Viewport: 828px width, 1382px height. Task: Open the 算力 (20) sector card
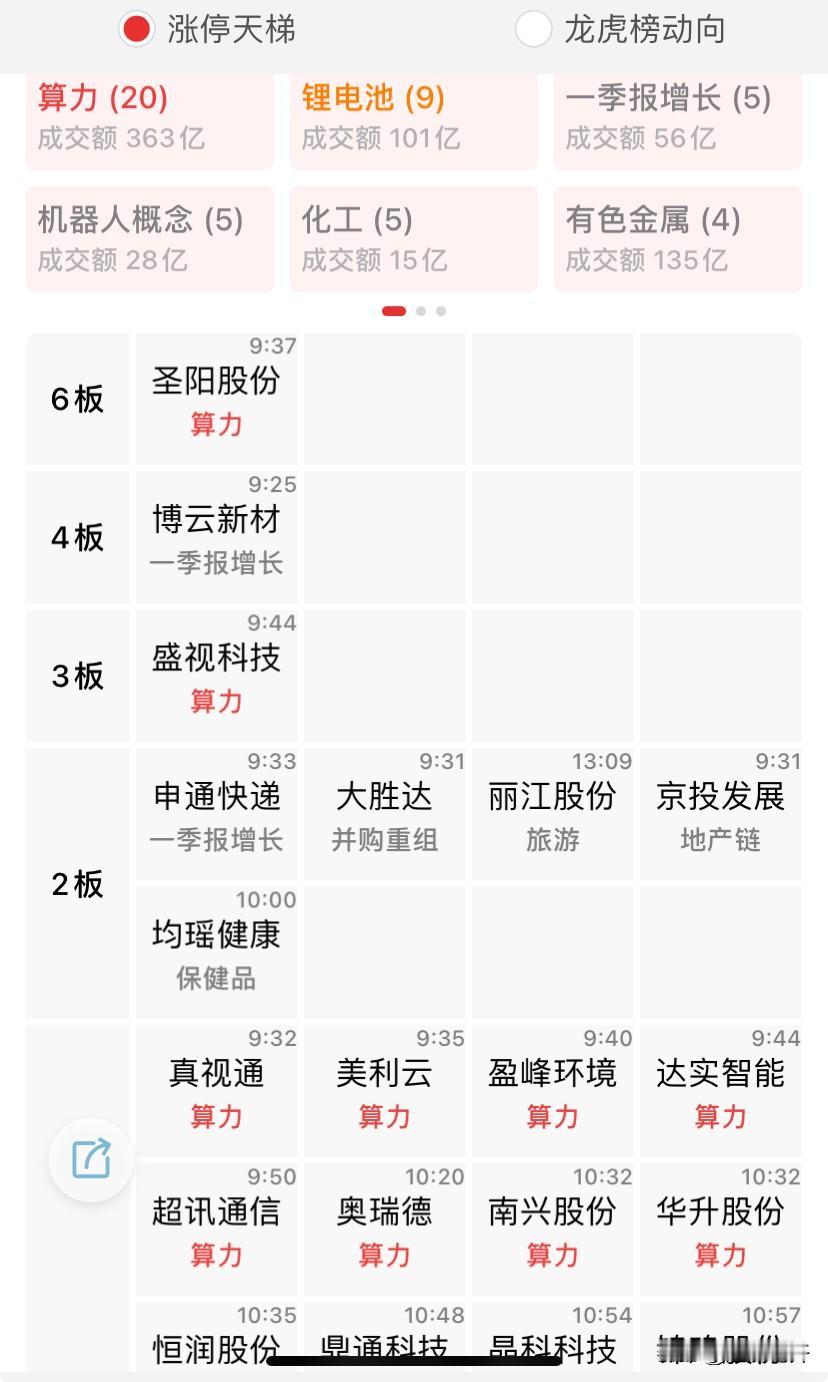coord(149,119)
